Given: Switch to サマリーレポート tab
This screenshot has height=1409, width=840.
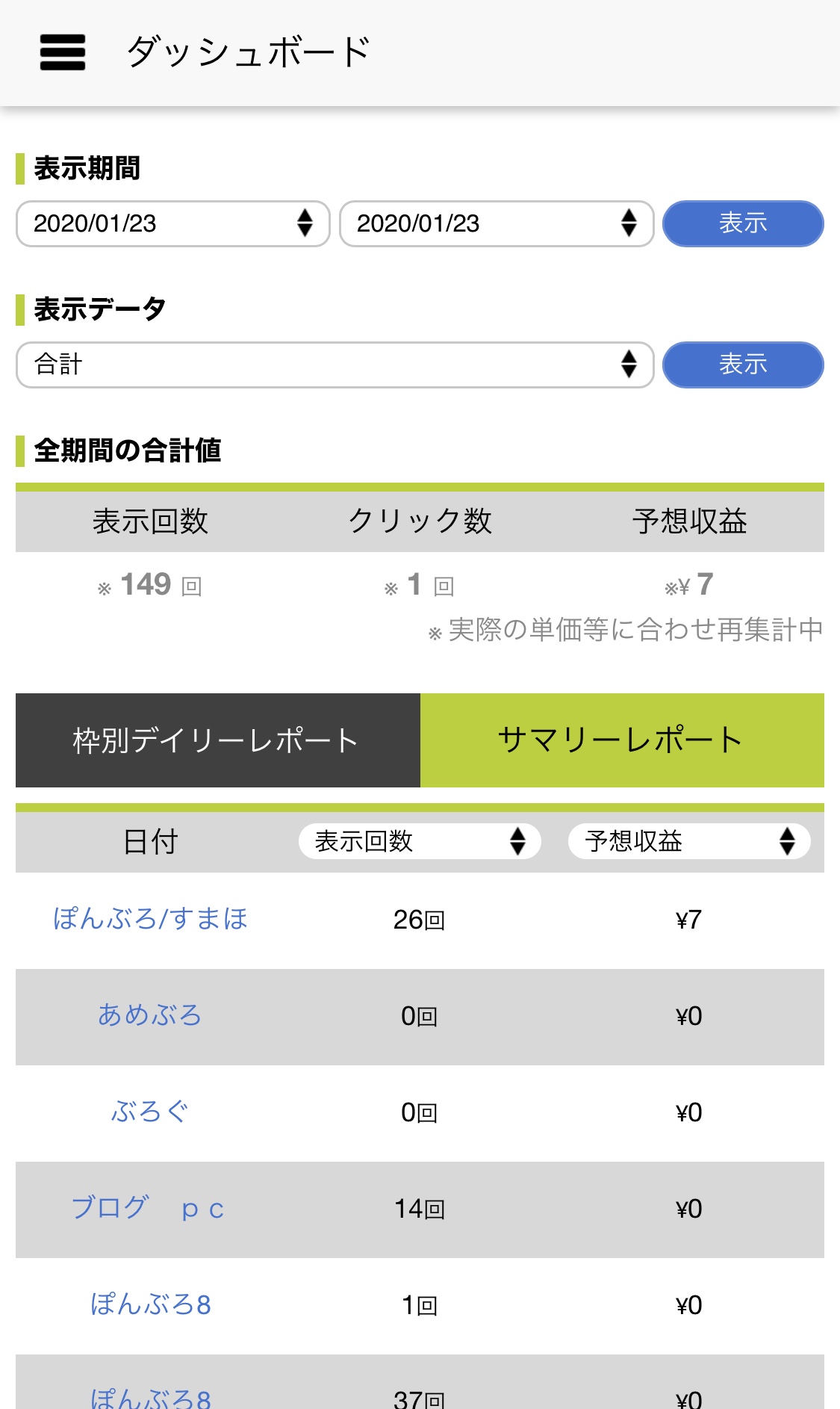Looking at the screenshot, I should point(622,740).
